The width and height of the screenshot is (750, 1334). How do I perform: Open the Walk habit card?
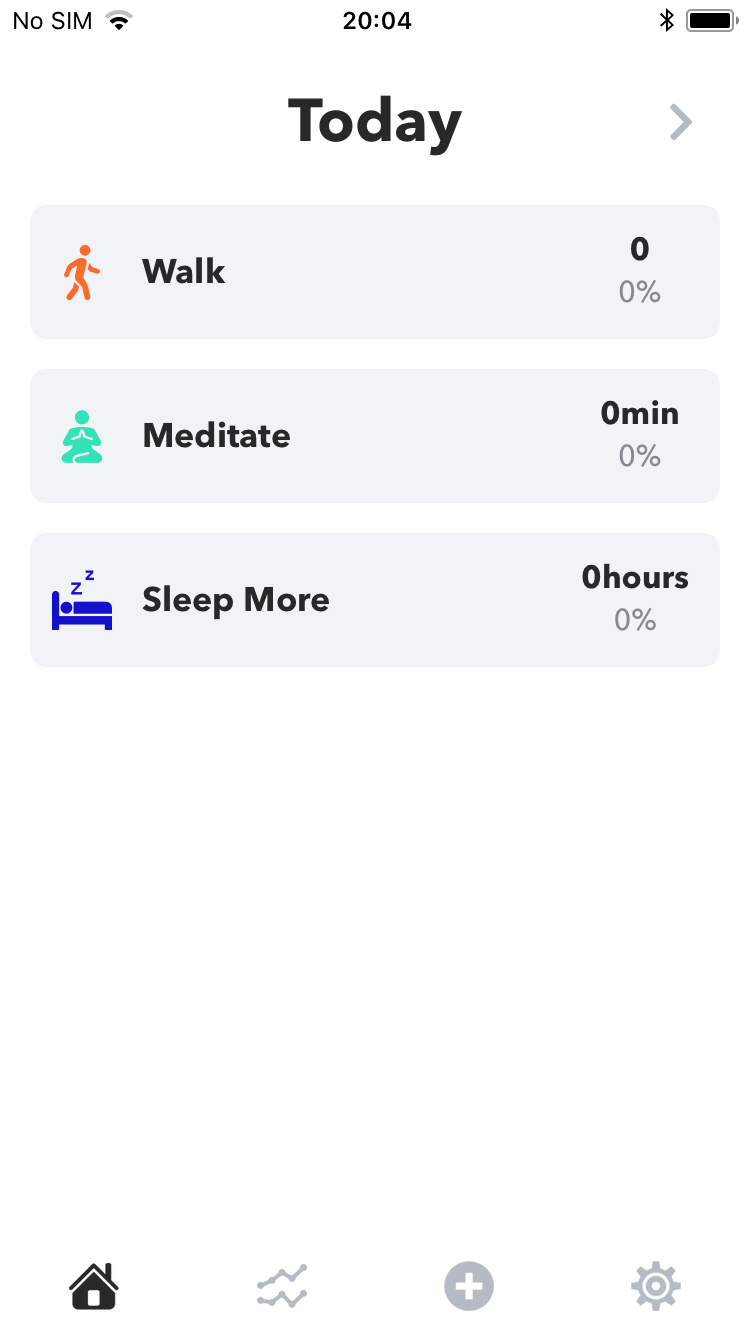[x=375, y=272]
